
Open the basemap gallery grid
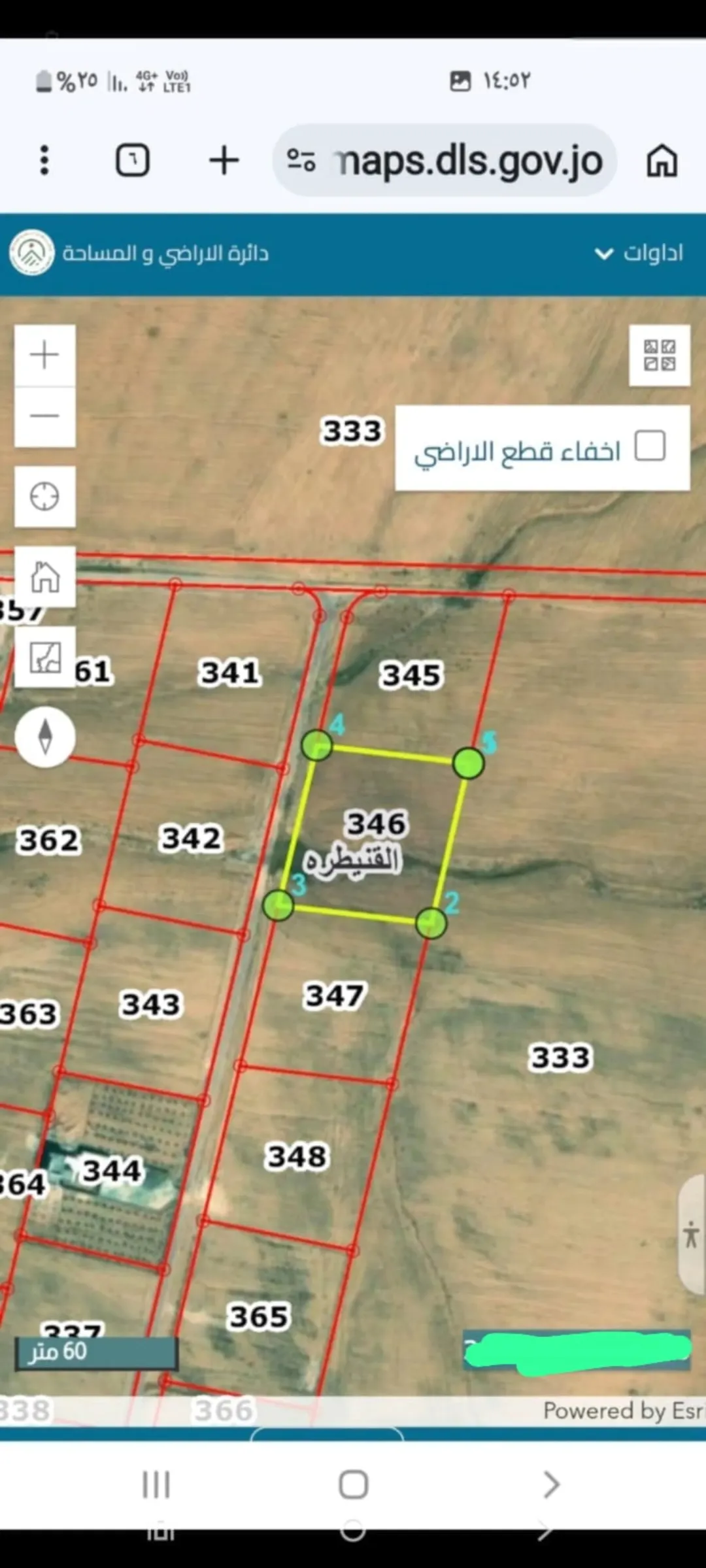tap(660, 356)
